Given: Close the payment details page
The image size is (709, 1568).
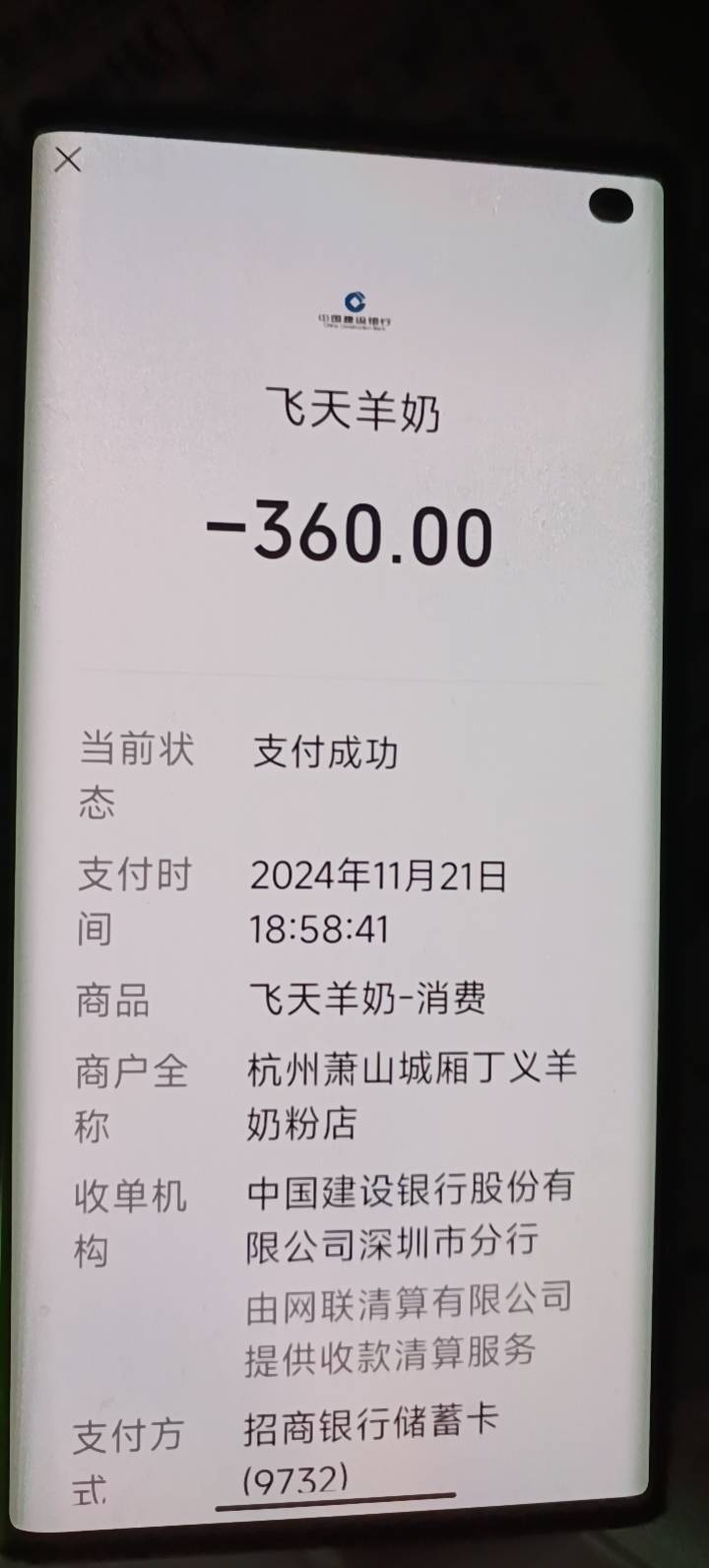Looking at the screenshot, I should (x=68, y=160).
